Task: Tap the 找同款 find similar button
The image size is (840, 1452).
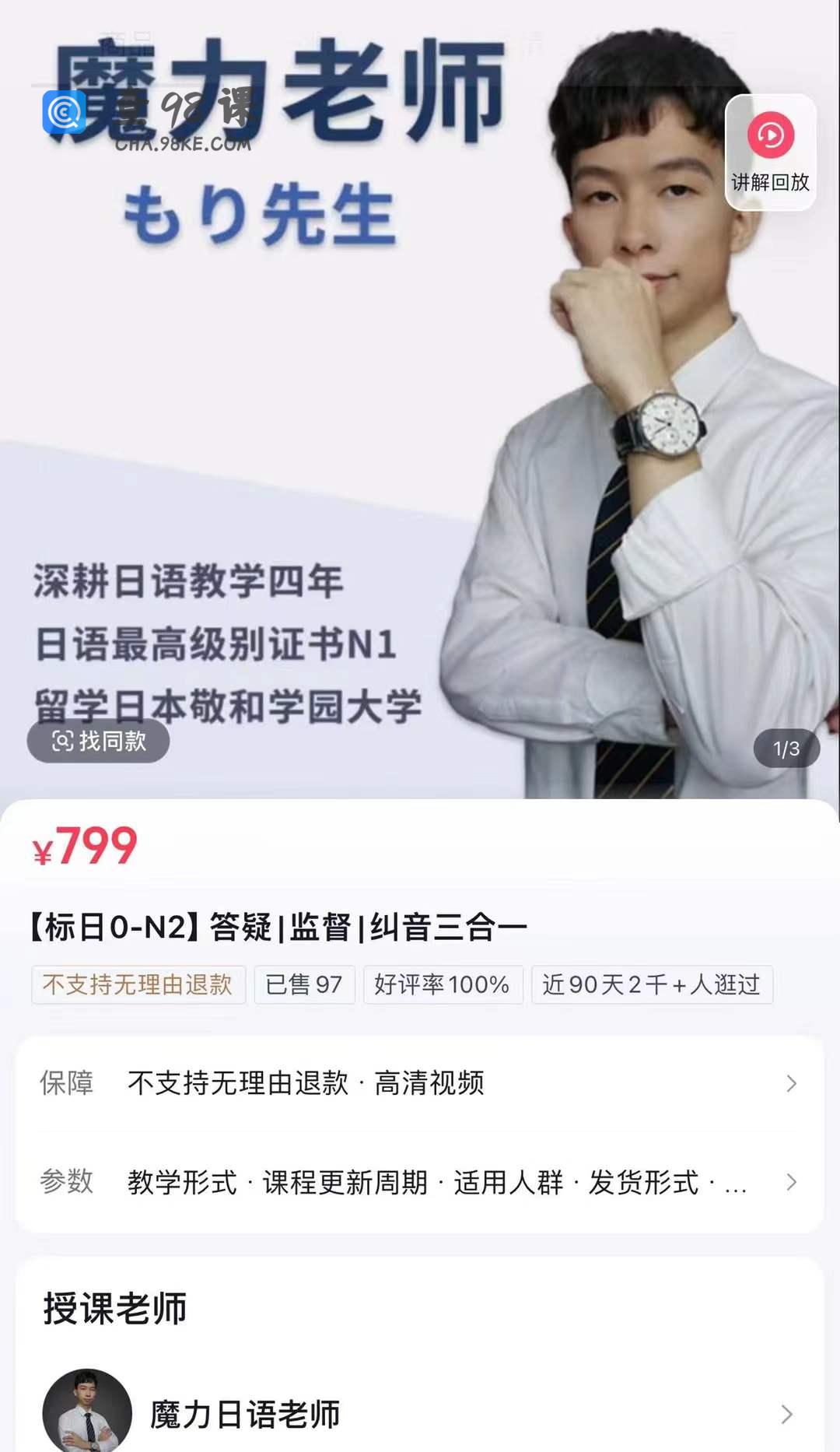Action: tap(99, 741)
